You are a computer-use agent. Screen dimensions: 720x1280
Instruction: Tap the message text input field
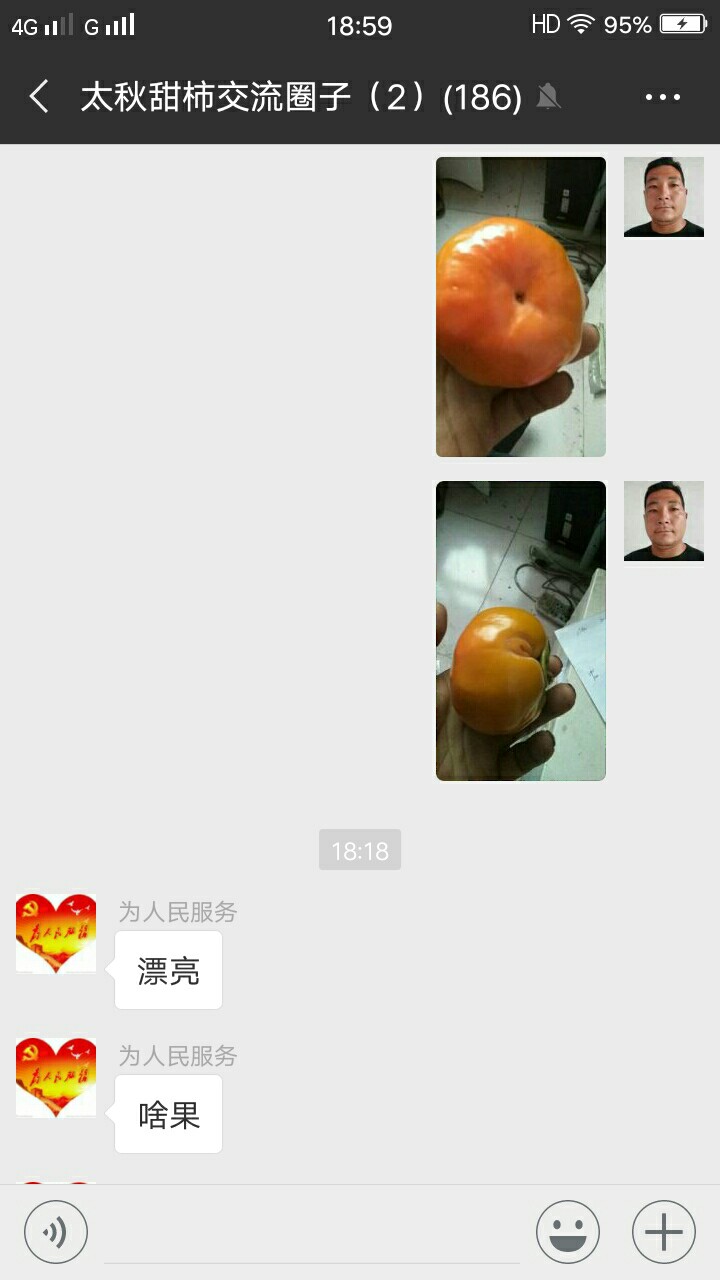[x=312, y=1232]
